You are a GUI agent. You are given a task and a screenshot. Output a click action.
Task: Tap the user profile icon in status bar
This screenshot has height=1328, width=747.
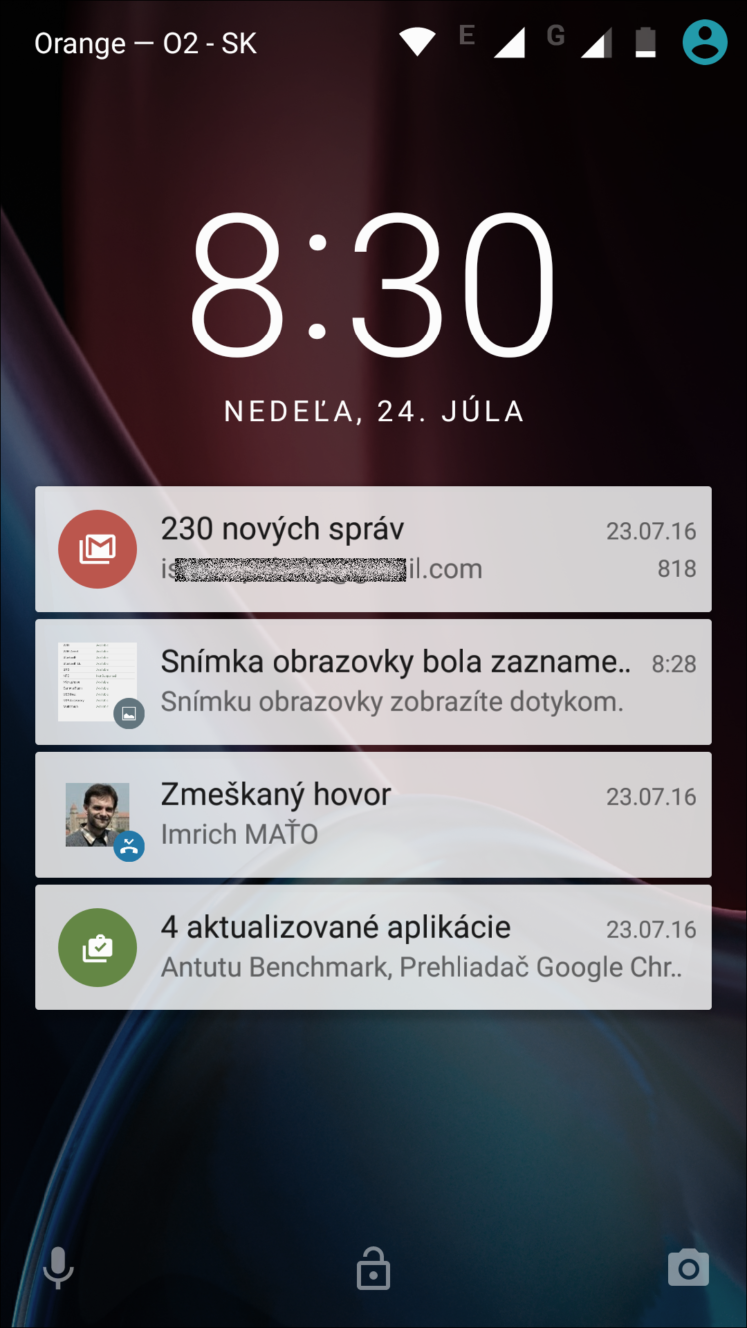(704, 42)
